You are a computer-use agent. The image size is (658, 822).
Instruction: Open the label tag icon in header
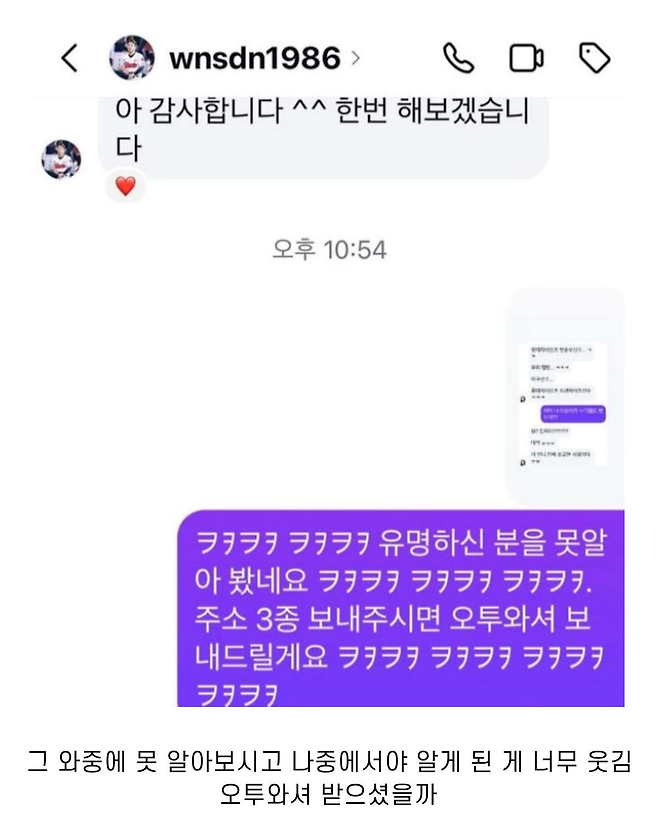(595, 59)
